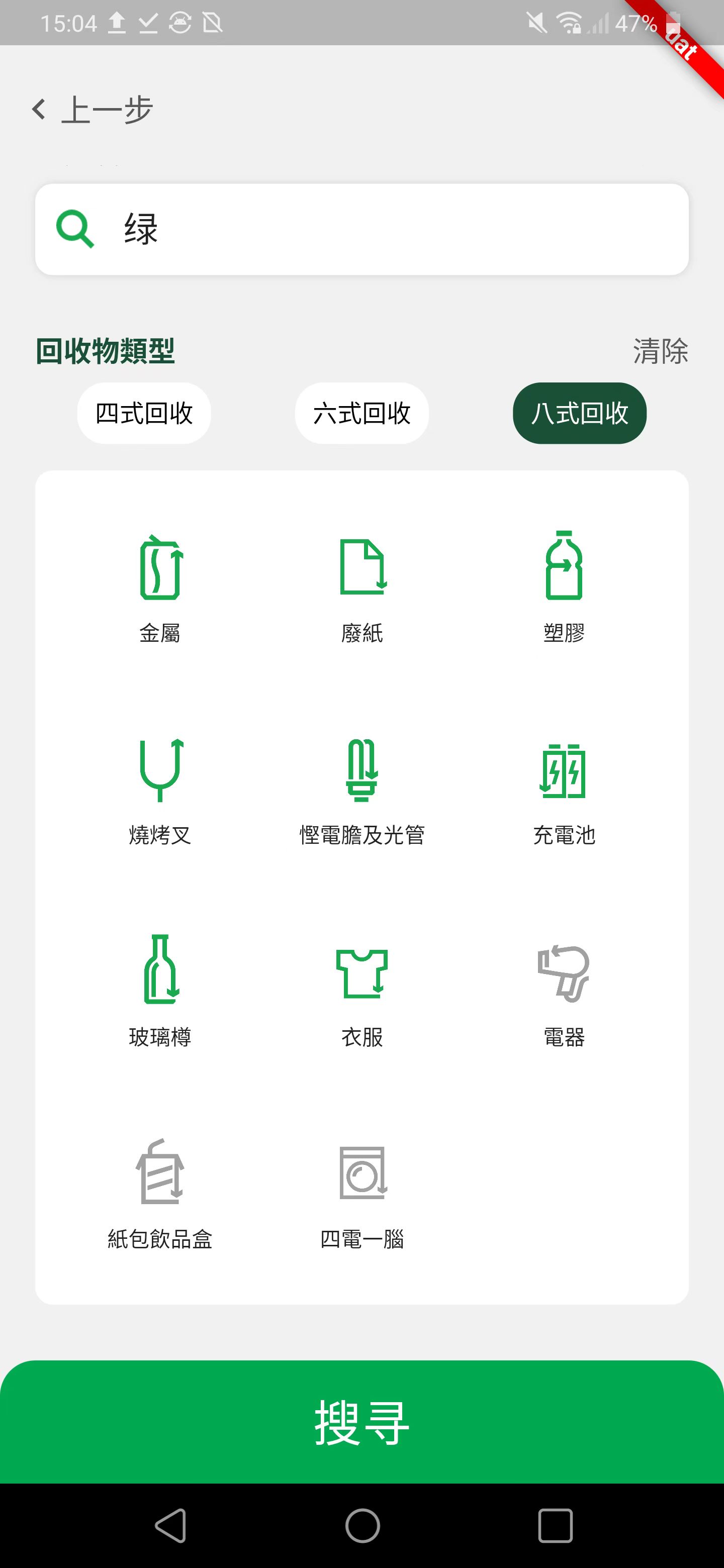Choose the 六式回收 filter chip
Screen dimensions: 724x1568
361,413
